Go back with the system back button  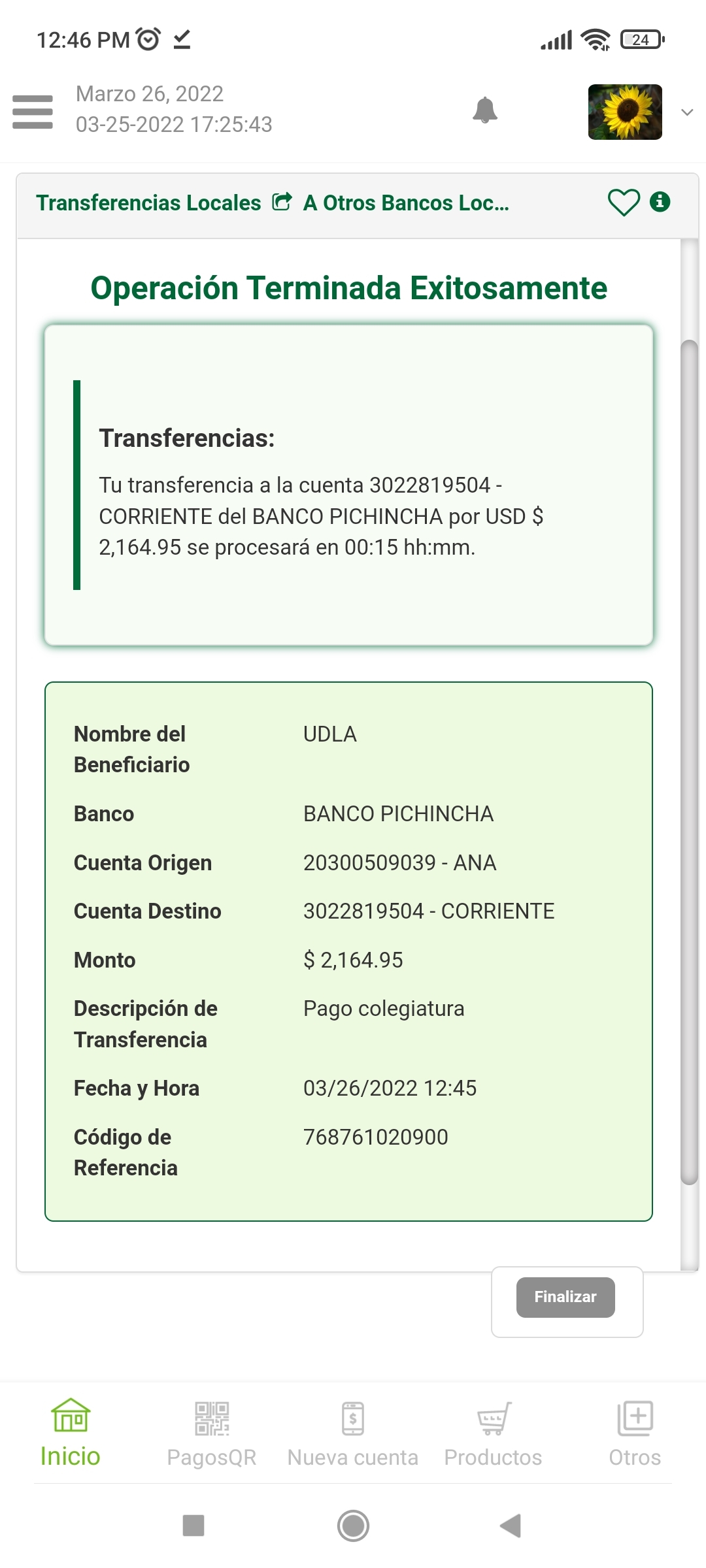(x=511, y=1526)
